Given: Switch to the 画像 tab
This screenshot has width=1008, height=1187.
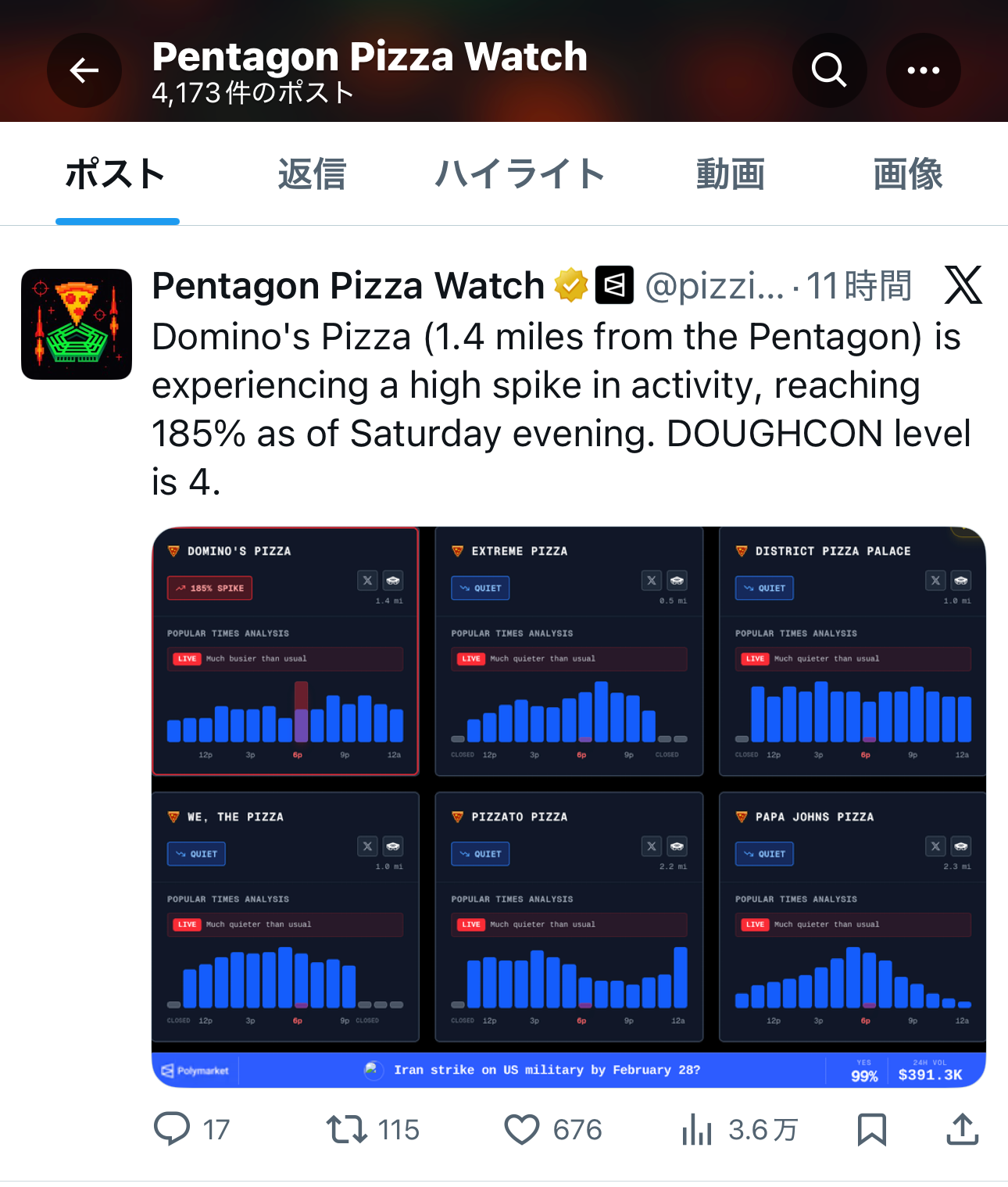Looking at the screenshot, I should [x=907, y=174].
